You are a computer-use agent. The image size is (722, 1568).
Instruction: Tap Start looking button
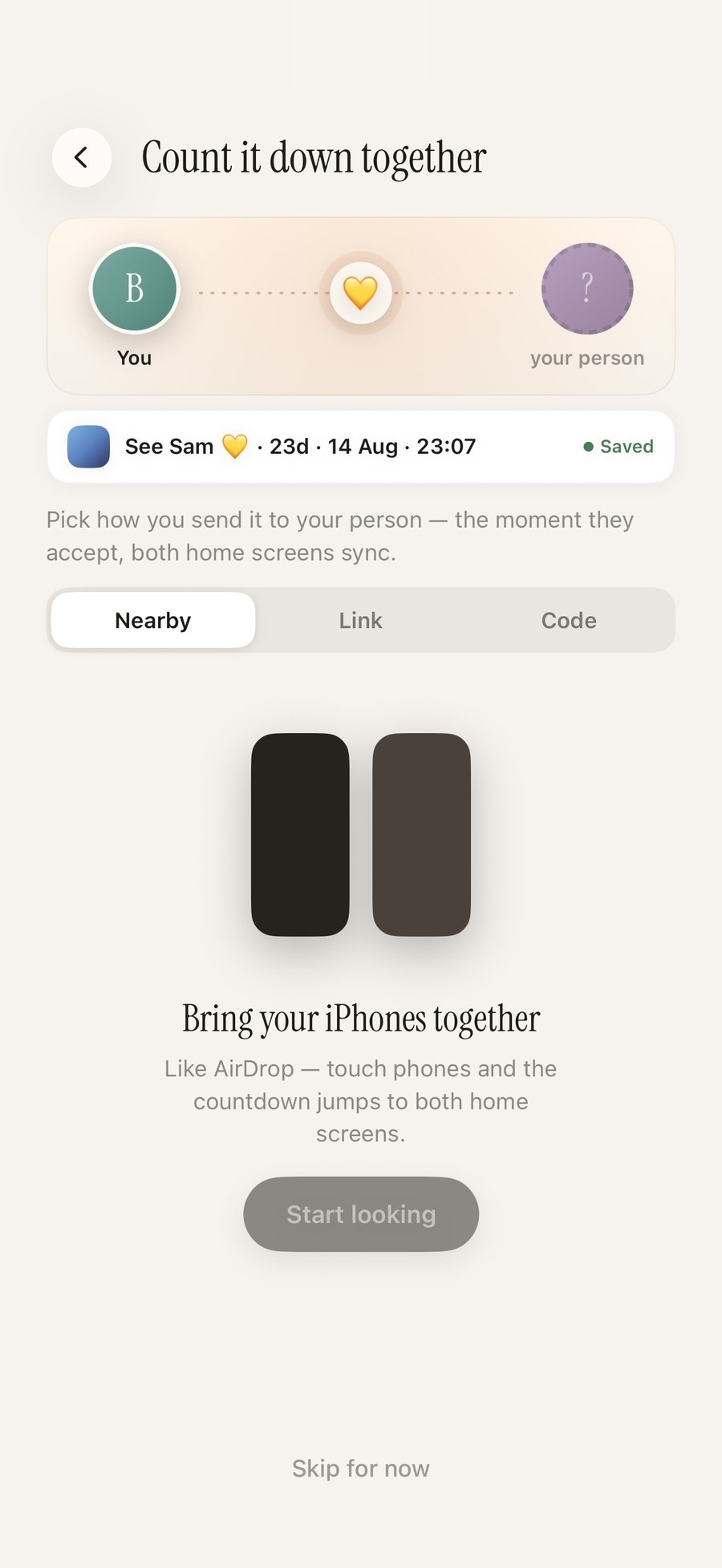[x=361, y=1214]
